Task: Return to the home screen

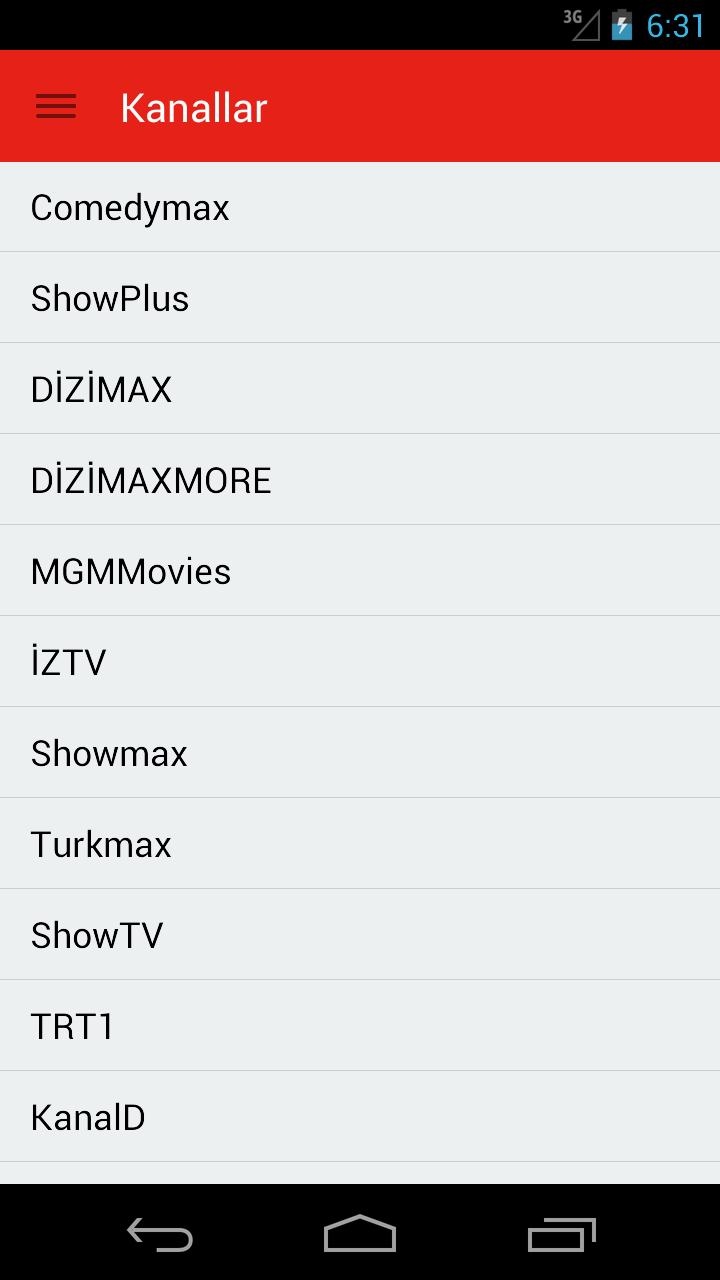Action: [x=360, y=1234]
